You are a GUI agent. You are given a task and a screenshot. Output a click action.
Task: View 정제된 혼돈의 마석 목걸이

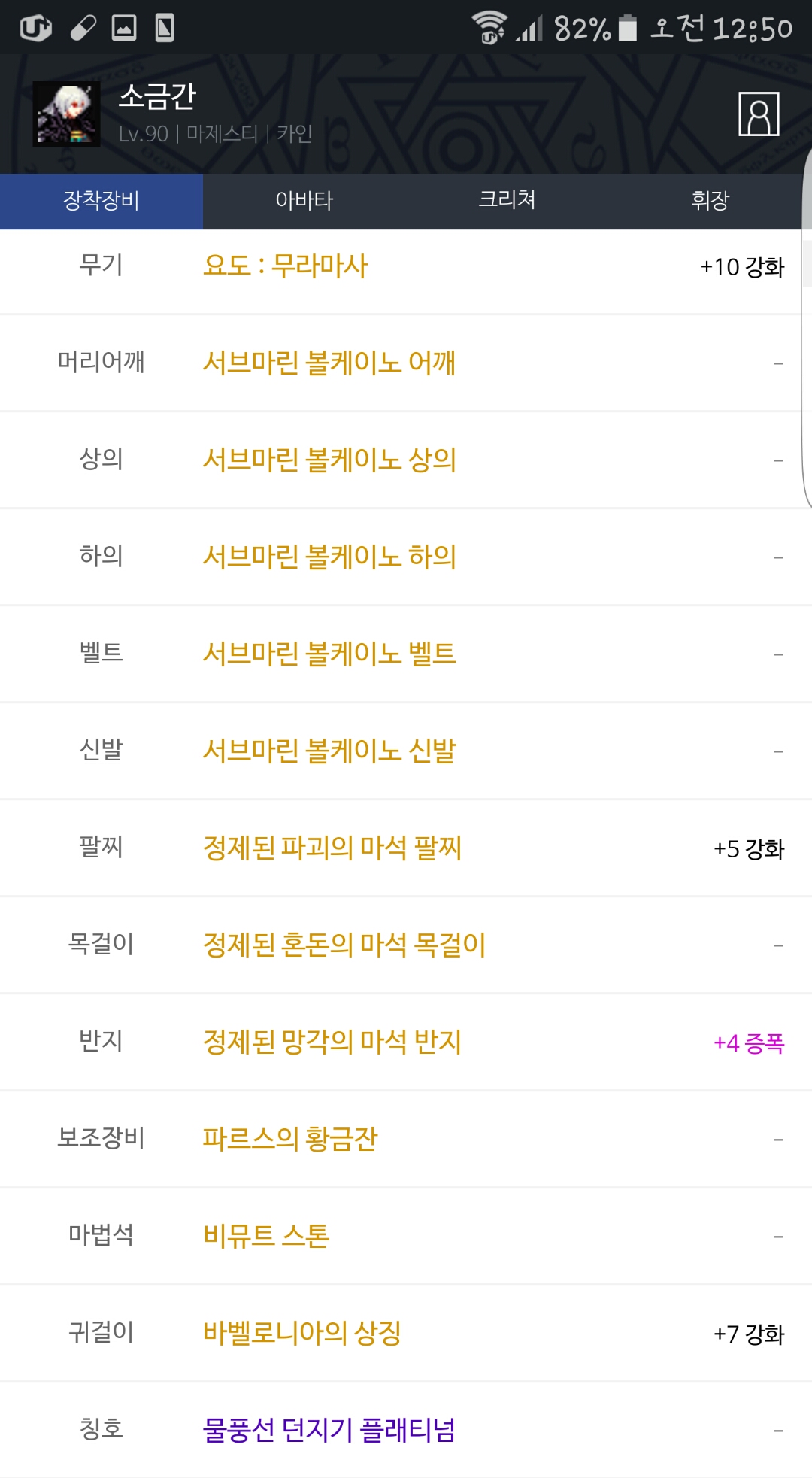pyautogui.click(x=344, y=945)
